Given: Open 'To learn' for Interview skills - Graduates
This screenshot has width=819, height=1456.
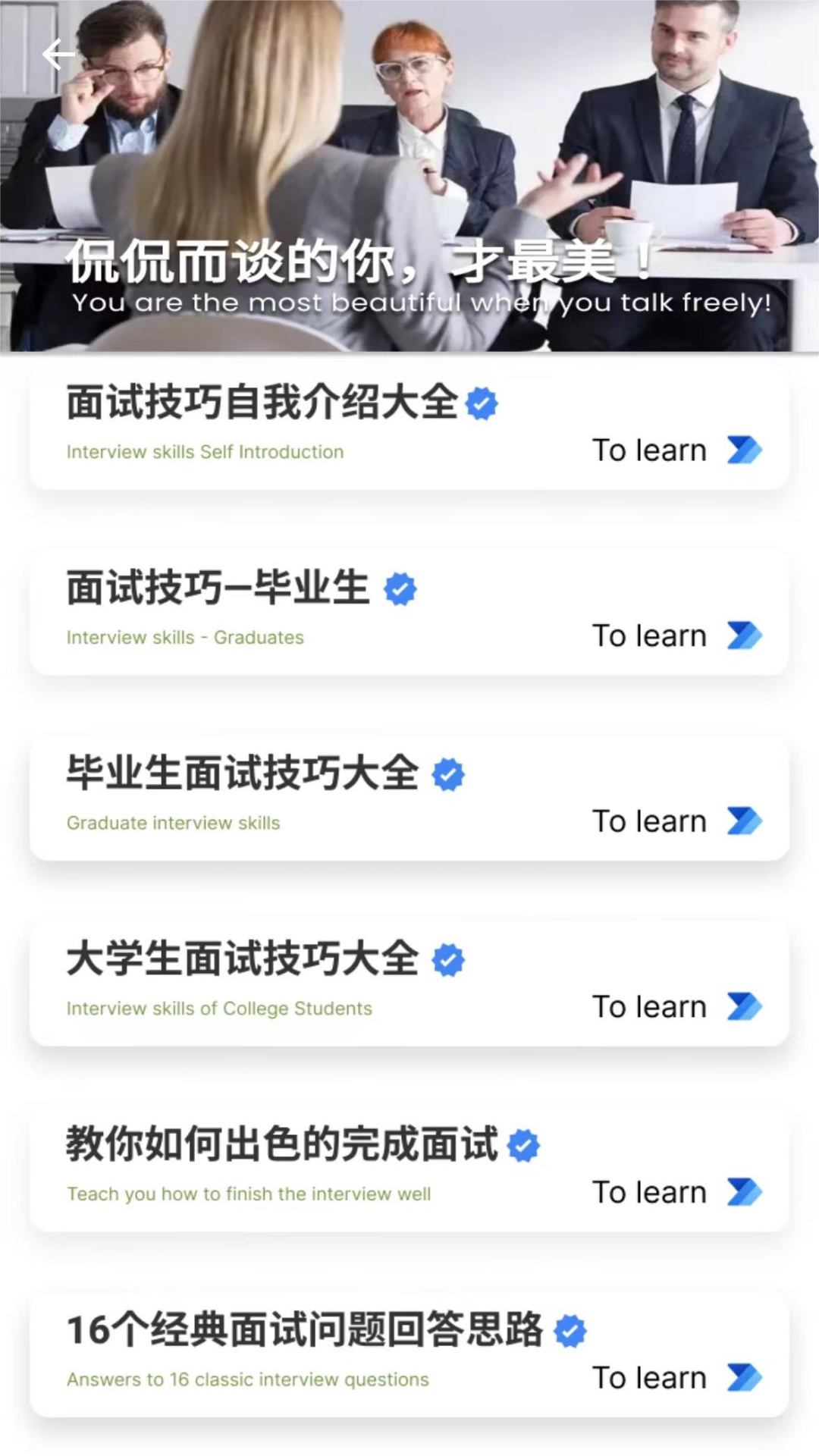Looking at the screenshot, I should [x=649, y=635].
